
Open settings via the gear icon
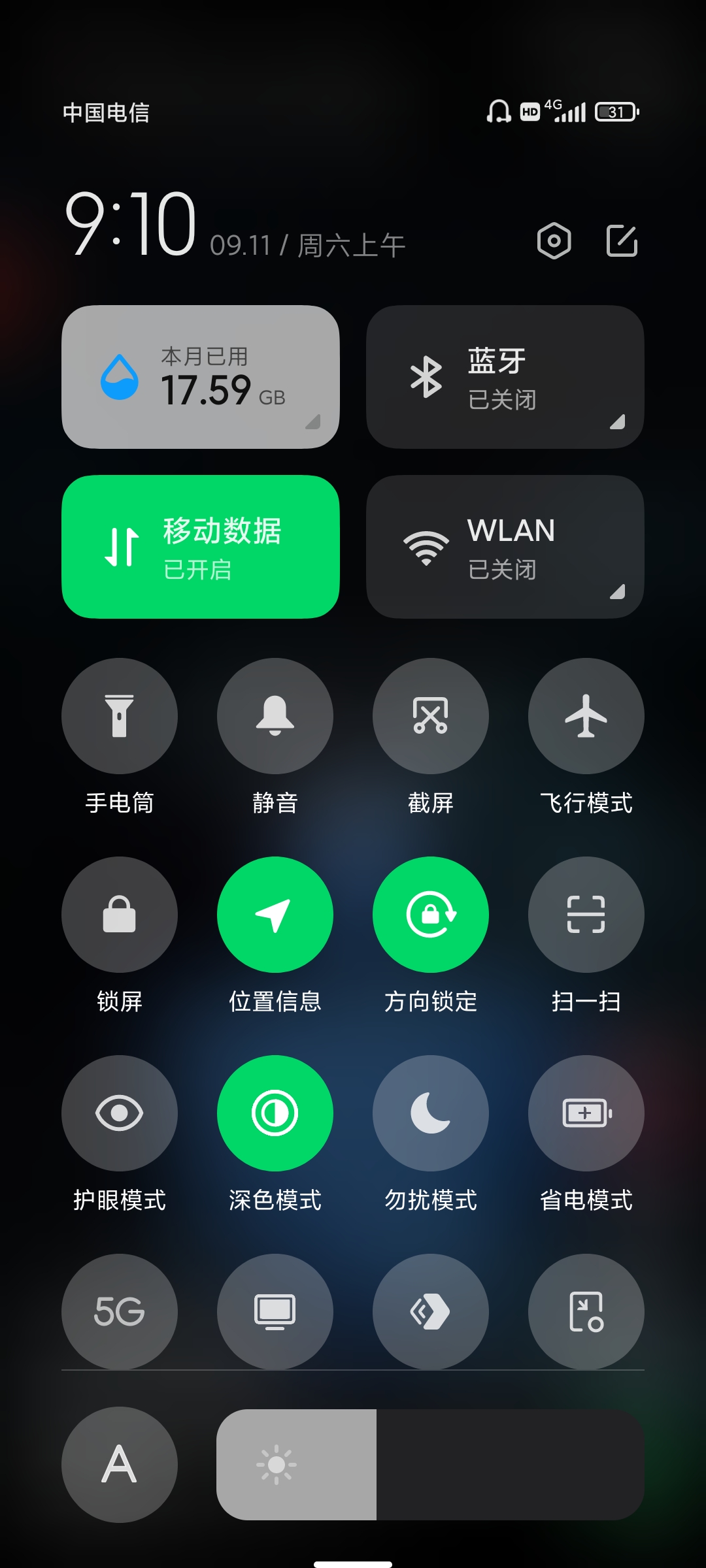pyautogui.click(x=554, y=241)
